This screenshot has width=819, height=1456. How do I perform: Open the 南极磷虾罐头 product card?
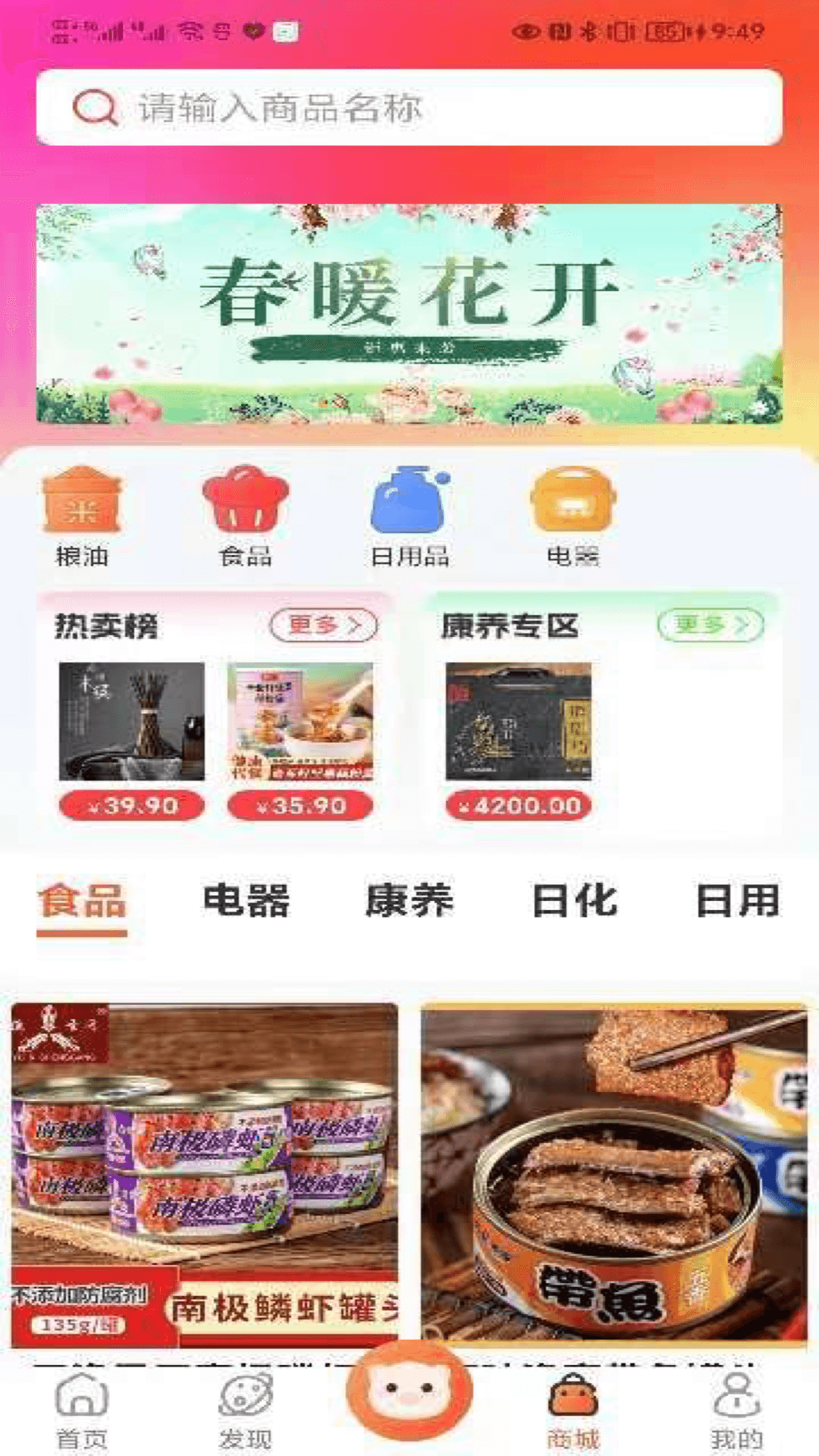(205, 1175)
